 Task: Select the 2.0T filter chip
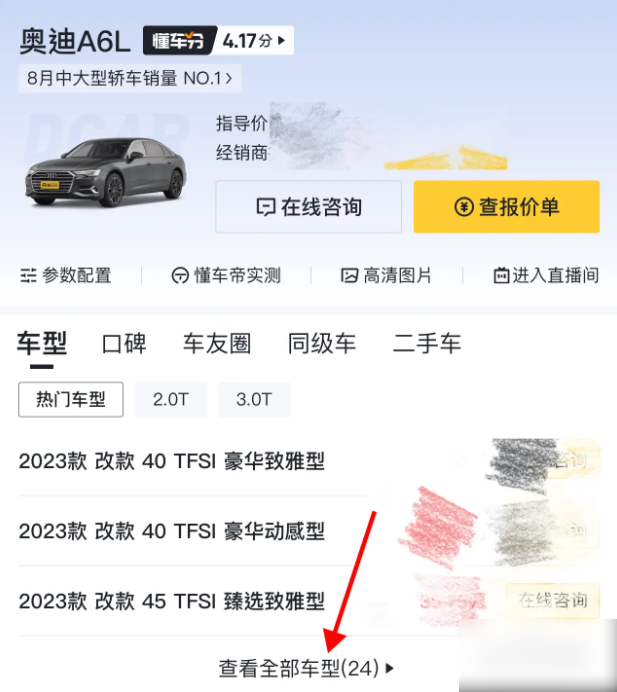[x=170, y=399]
